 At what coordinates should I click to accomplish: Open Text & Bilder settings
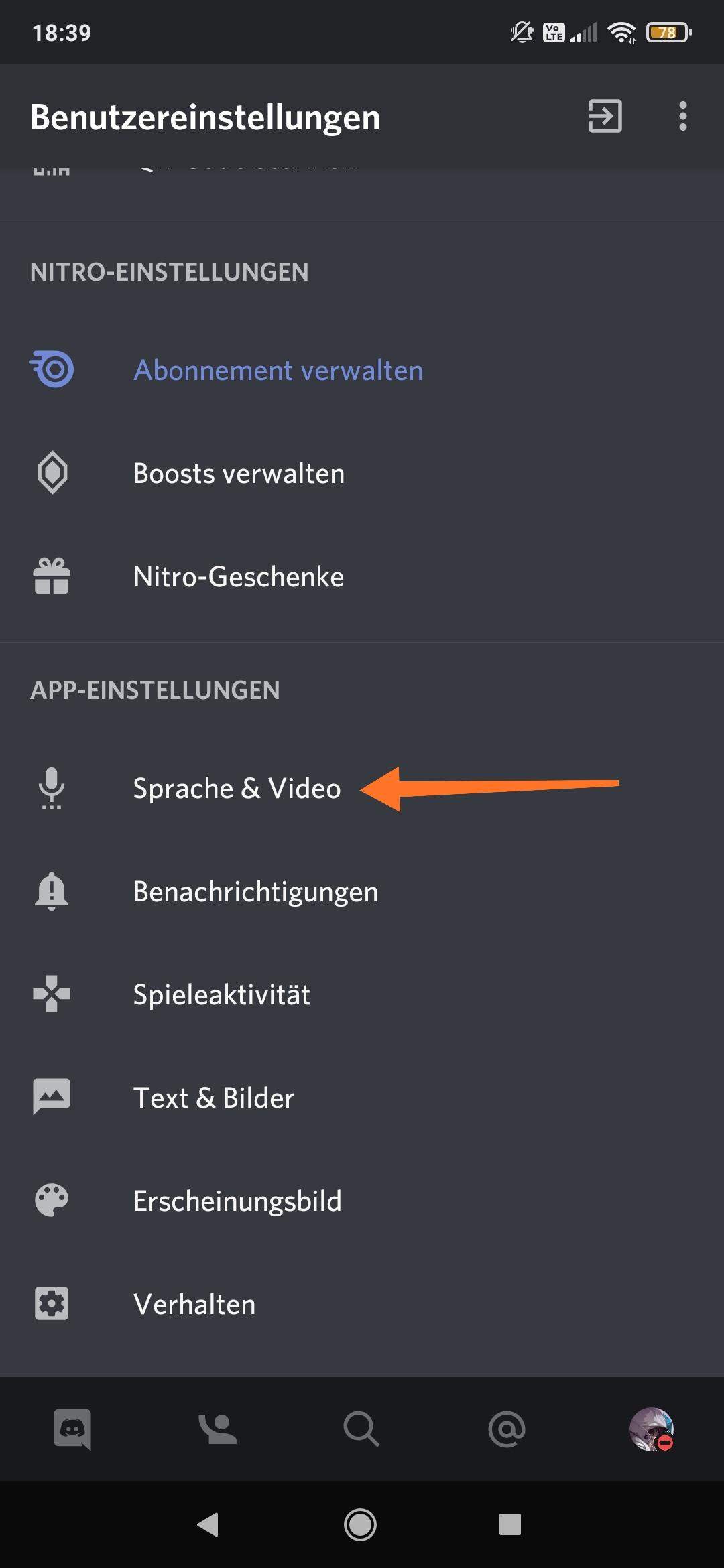(x=213, y=1098)
